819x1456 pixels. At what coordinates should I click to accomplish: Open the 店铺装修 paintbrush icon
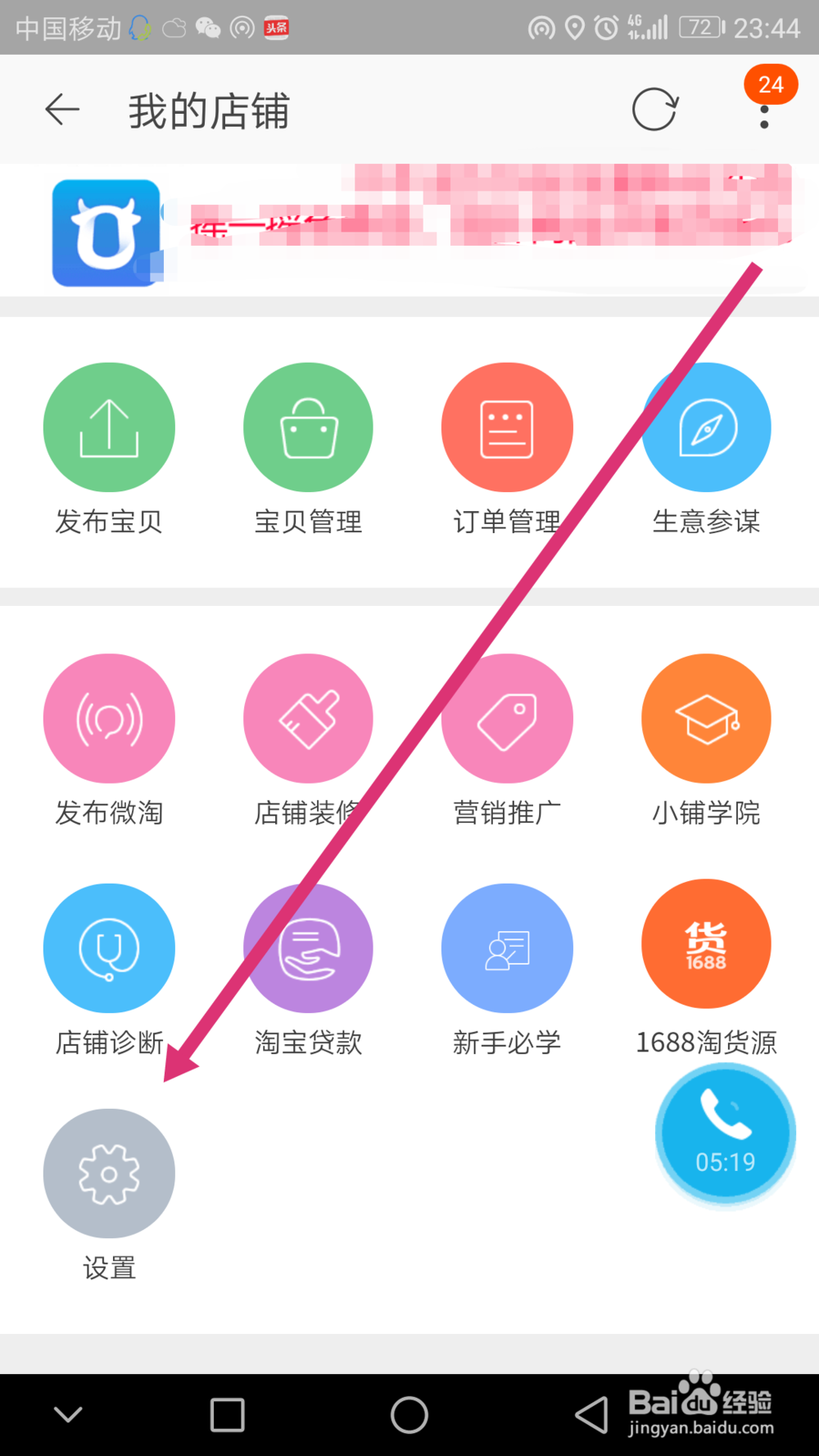point(308,718)
